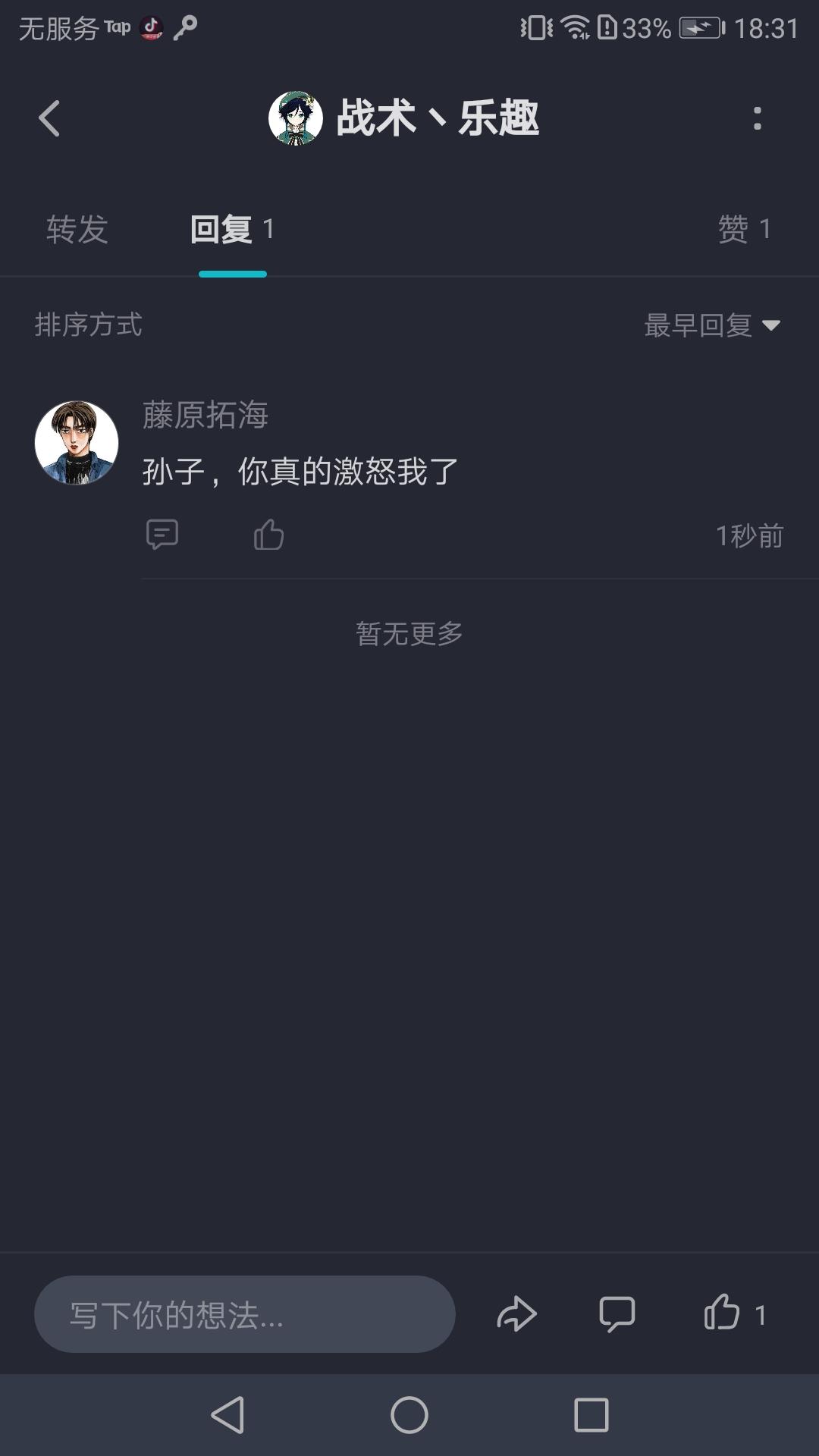The image size is (819, 1456).
Task: Open the three-dot overflow menu
Action: click(757, 119)
